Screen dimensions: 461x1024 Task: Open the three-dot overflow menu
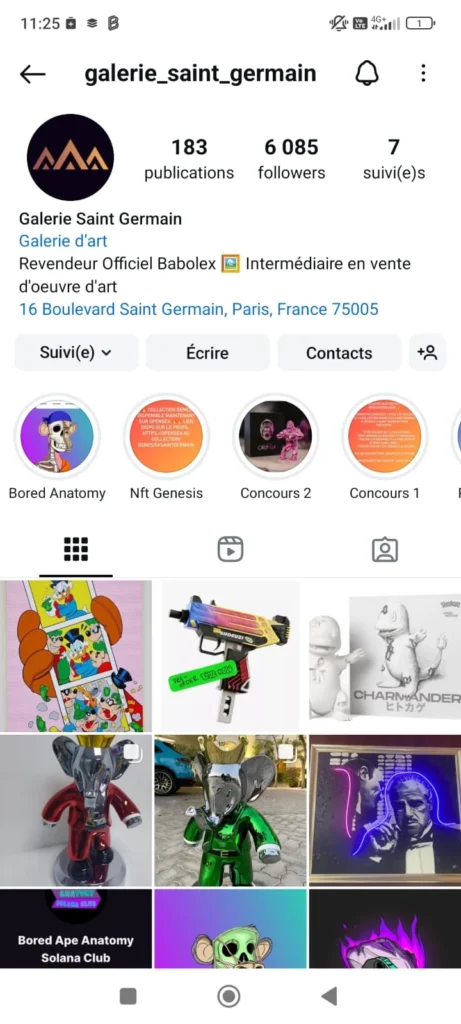coord(423,73)
